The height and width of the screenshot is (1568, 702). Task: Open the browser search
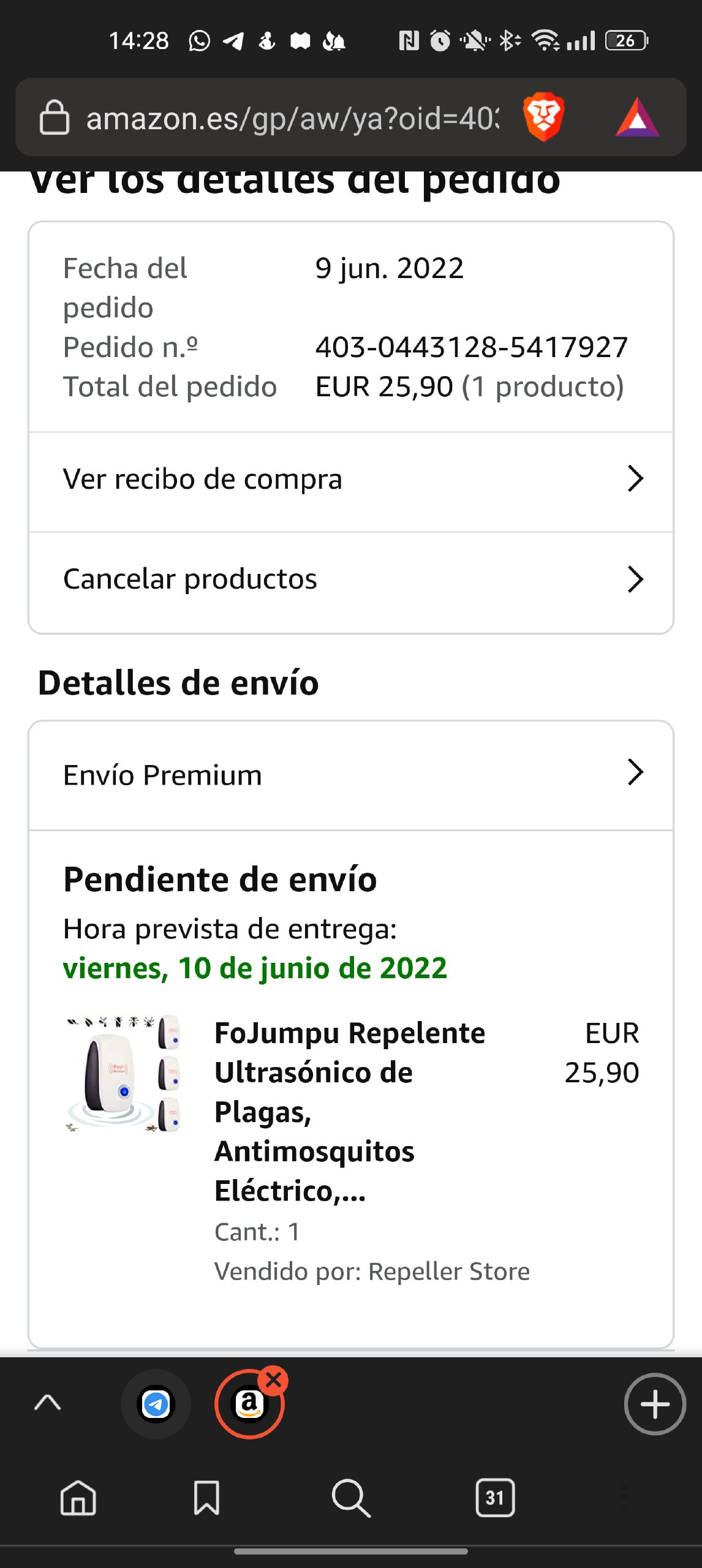[x=351, y=1498]
